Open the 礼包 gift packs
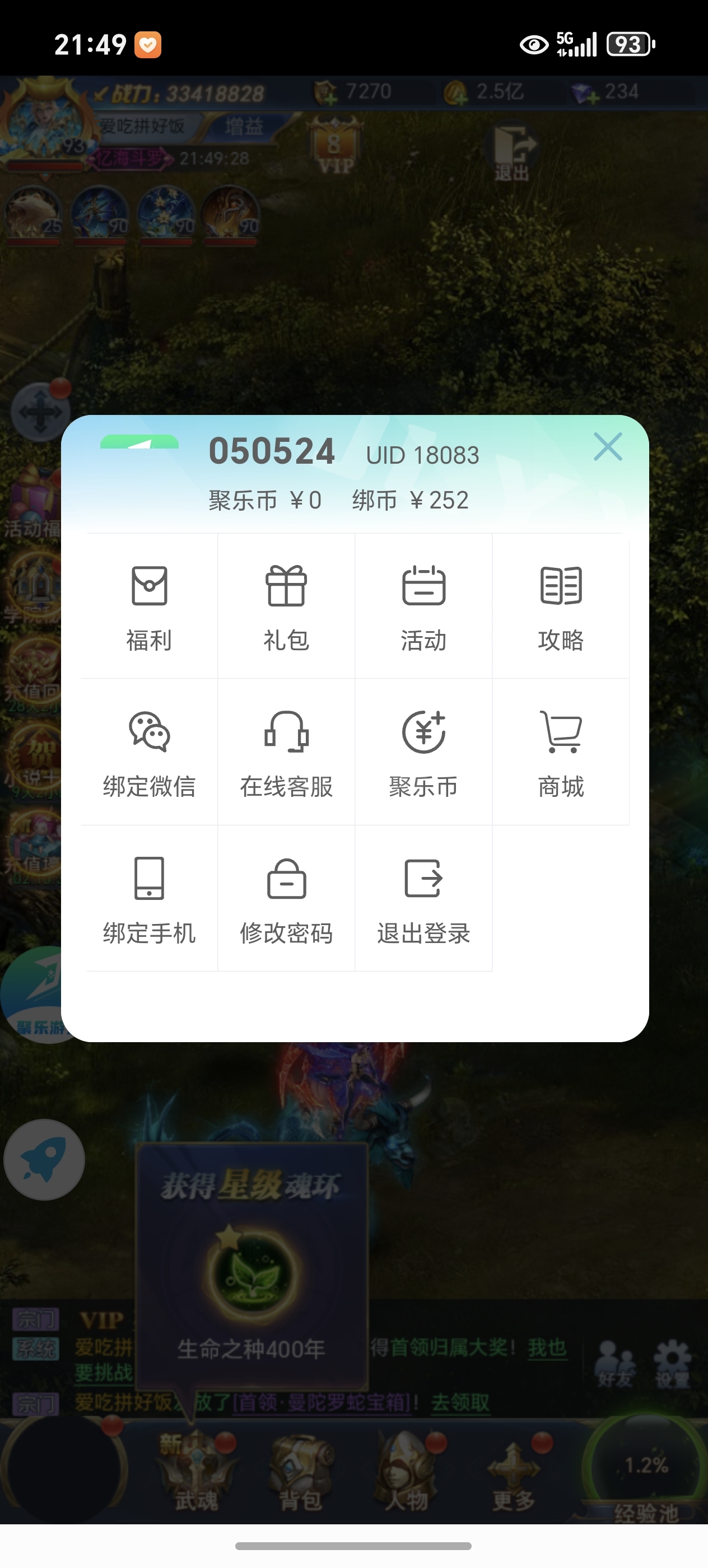This screenshot has width=708, height=1568. tap(286, 607)
